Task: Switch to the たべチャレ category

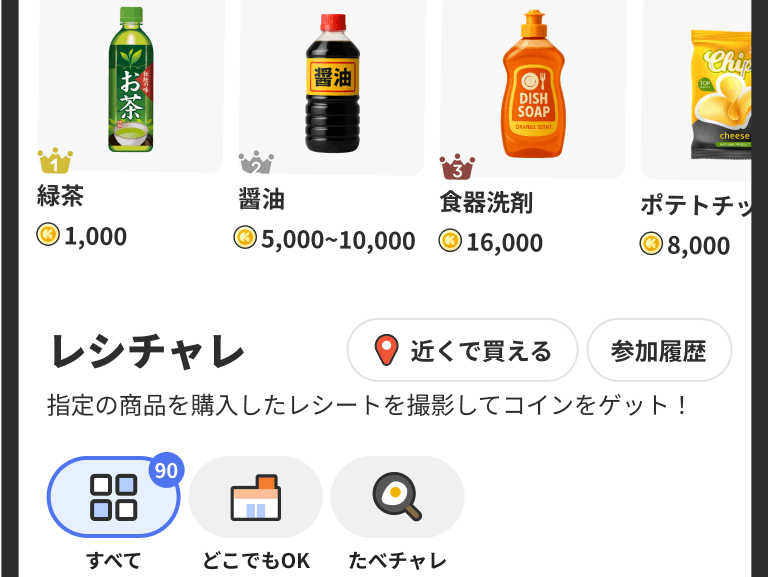Action: click(x=397, y=497)
